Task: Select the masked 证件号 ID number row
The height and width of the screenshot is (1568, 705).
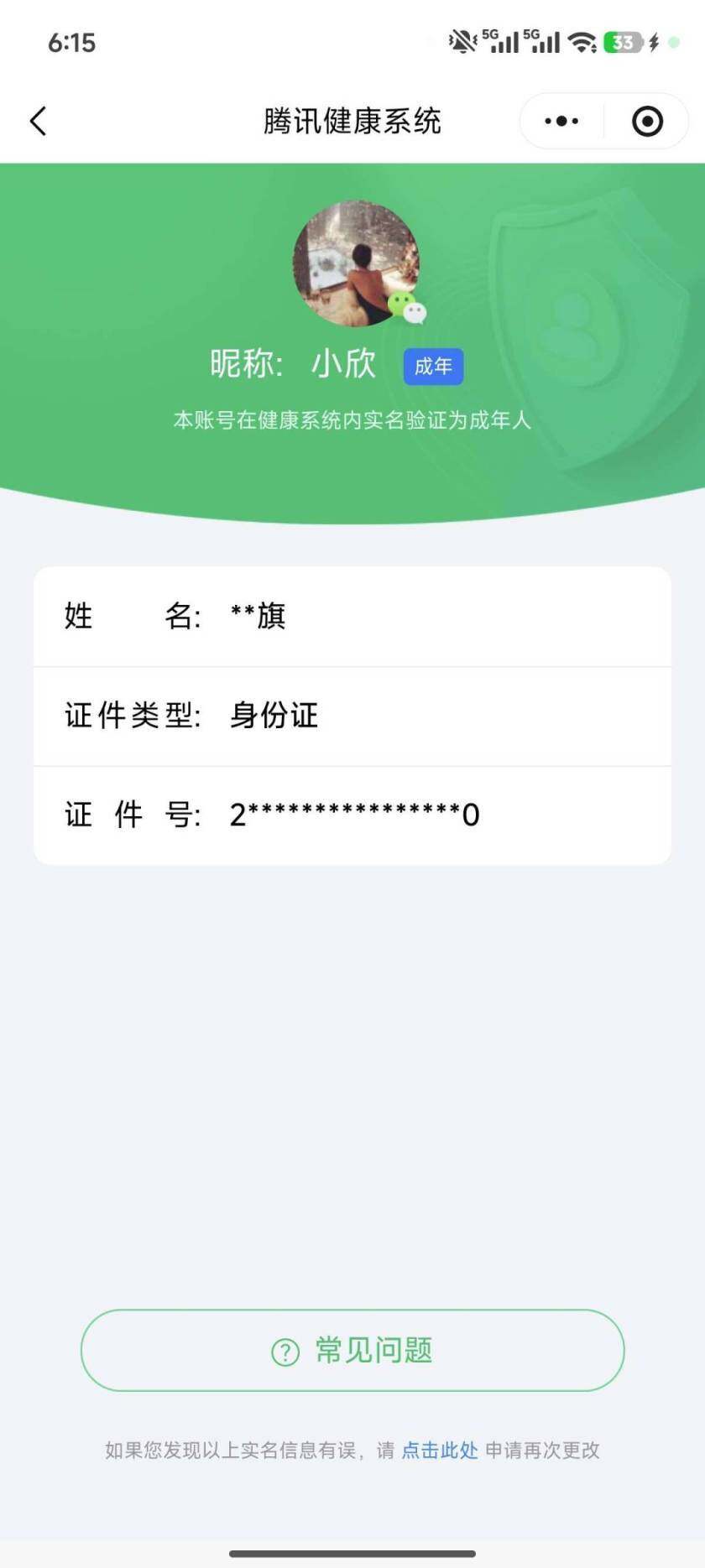Action: (352, 814)
